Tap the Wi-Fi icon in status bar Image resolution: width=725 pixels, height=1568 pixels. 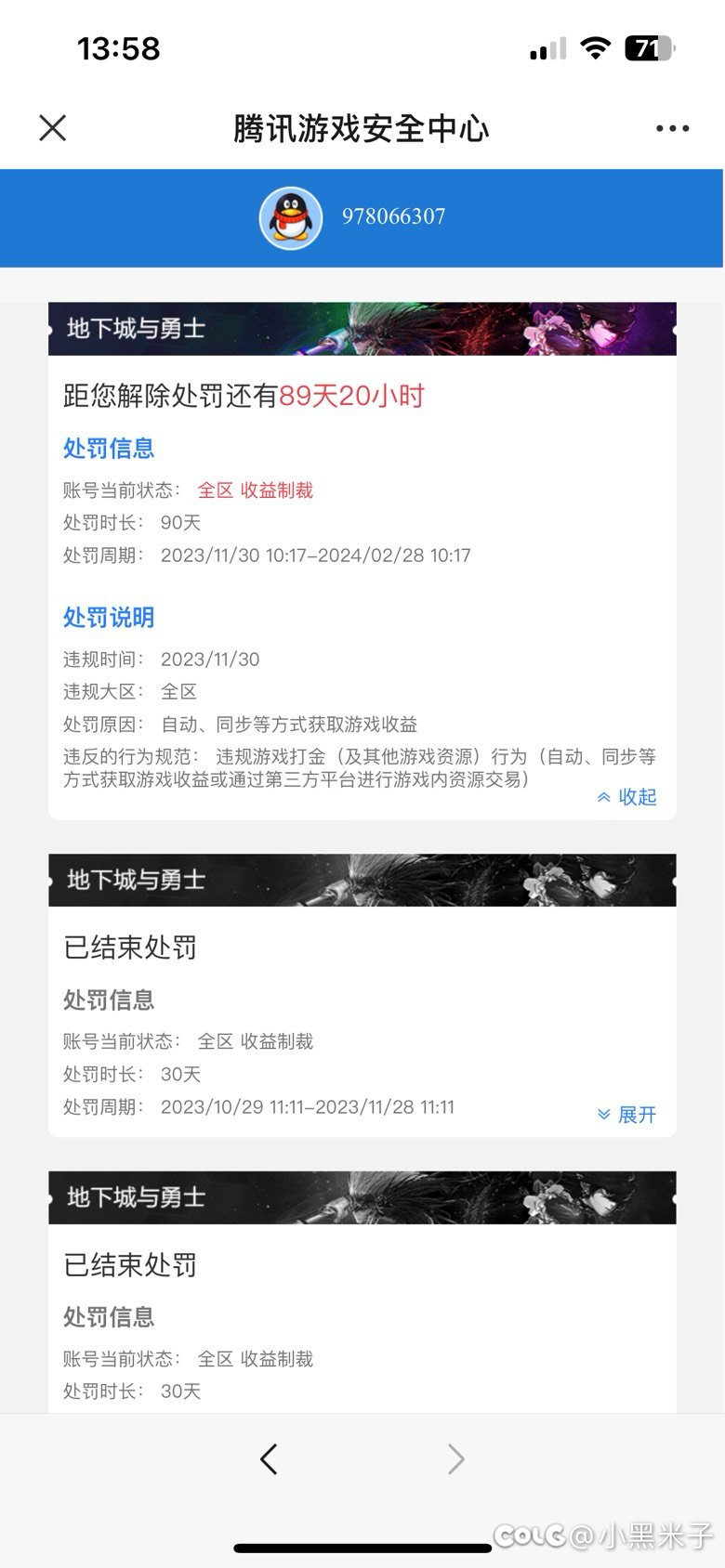[x=596, y=47]
